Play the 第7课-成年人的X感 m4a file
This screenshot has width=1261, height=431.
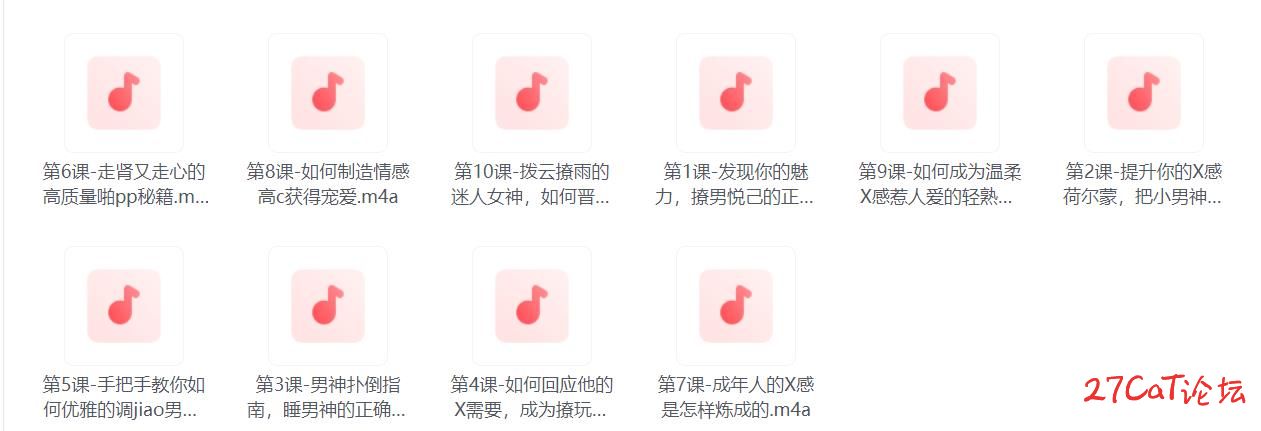pos(736,305)
